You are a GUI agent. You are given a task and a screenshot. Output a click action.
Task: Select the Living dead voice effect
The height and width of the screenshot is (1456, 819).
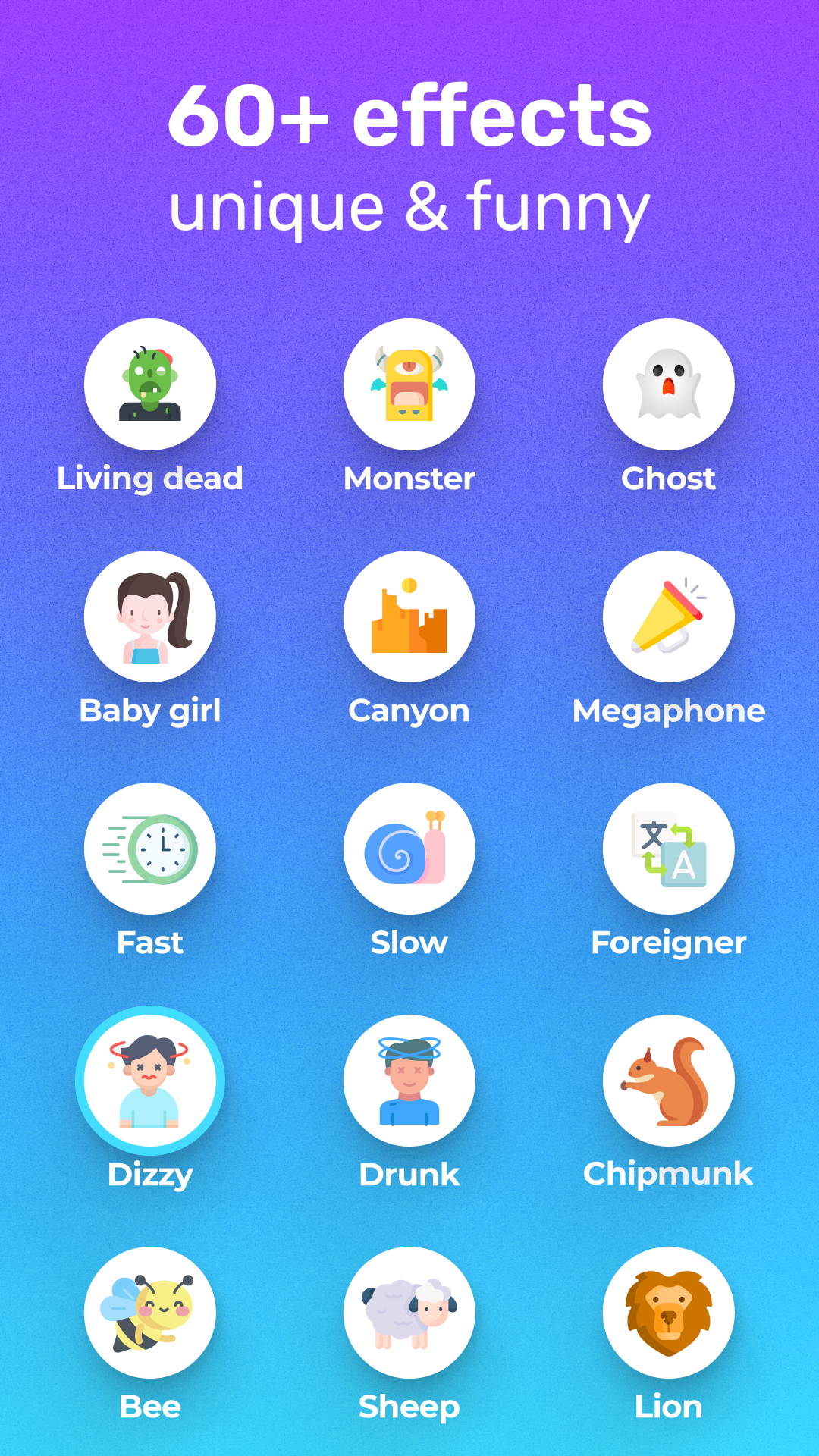point(150,384)
